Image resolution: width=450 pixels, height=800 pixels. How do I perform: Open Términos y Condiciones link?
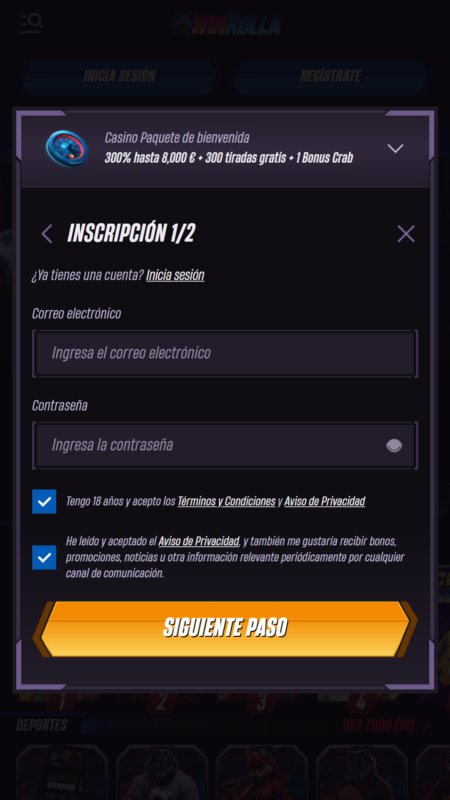[227, 502]
